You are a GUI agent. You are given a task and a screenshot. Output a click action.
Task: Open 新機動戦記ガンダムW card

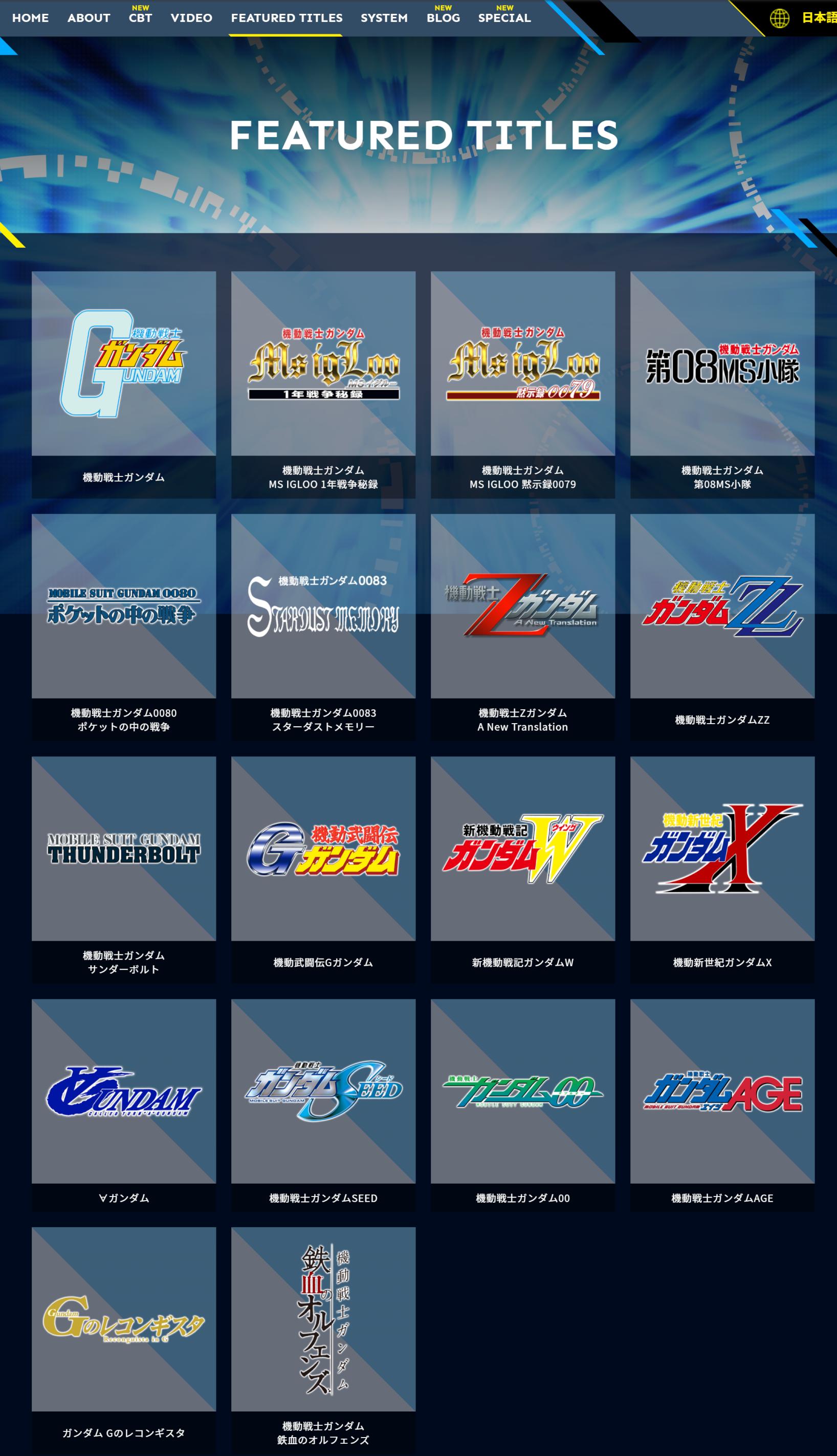point(522,870)
